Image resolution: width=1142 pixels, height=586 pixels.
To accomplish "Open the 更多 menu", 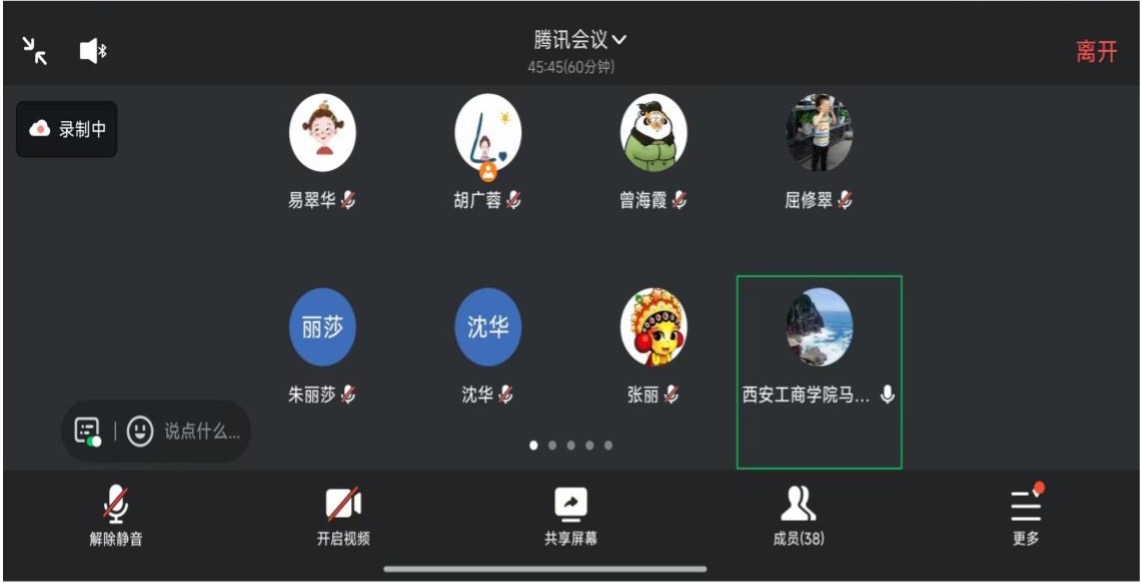I will (x=1025, y=516).
